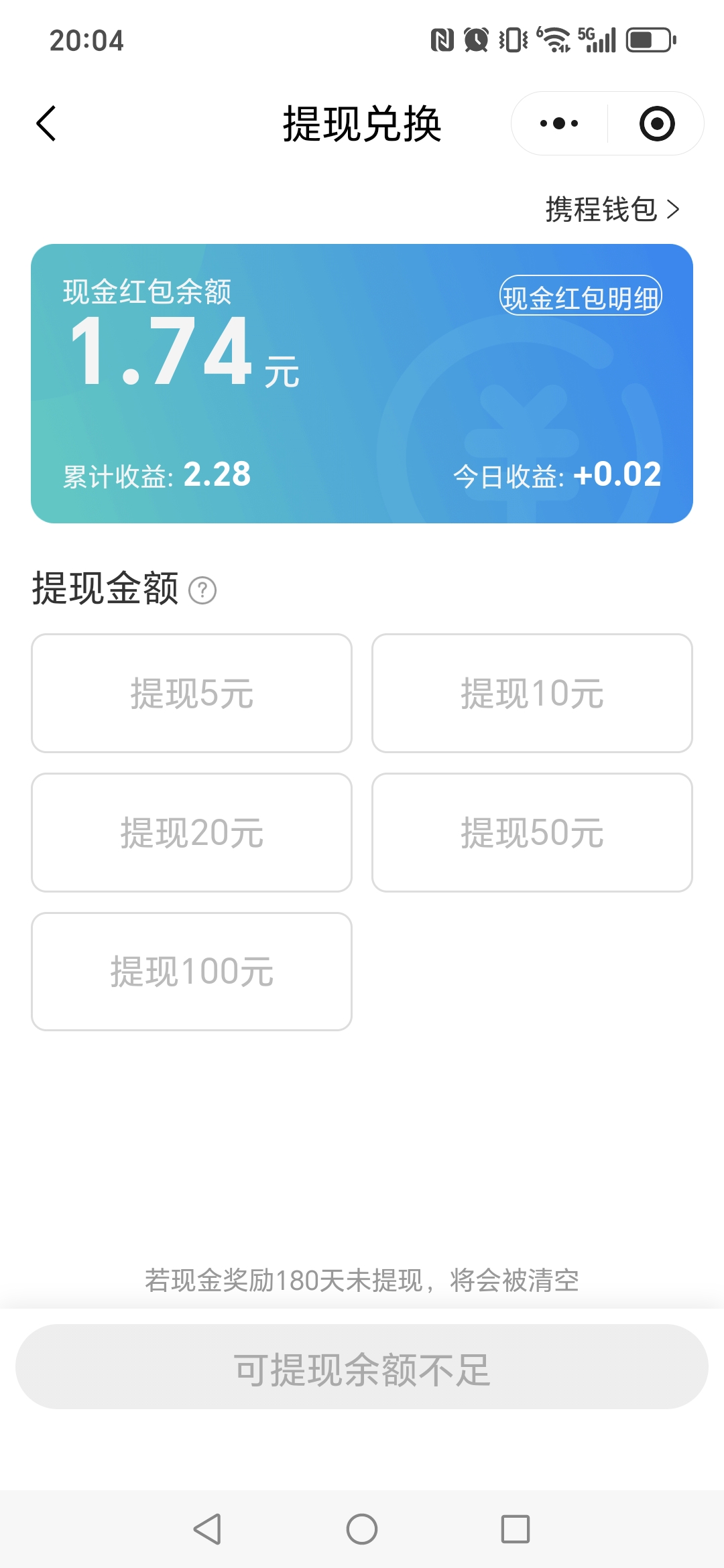Close the mini program via circle icon
This screenshot has width=724, height=1568.
(656, 124)
